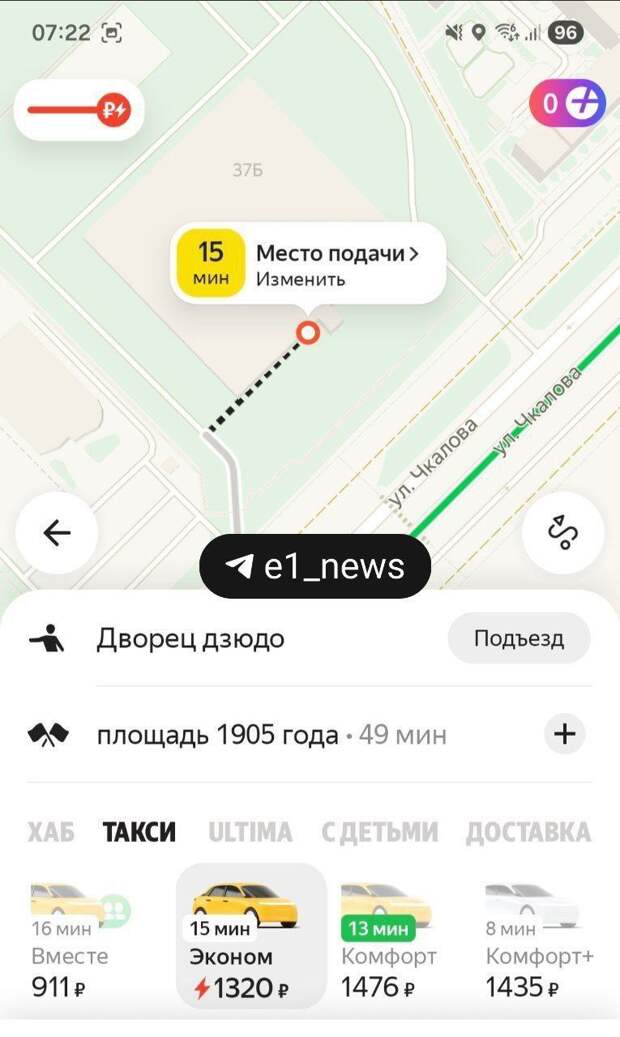620x1037 pixels.
Task: Open the route overview button
Action: (563, 533)
